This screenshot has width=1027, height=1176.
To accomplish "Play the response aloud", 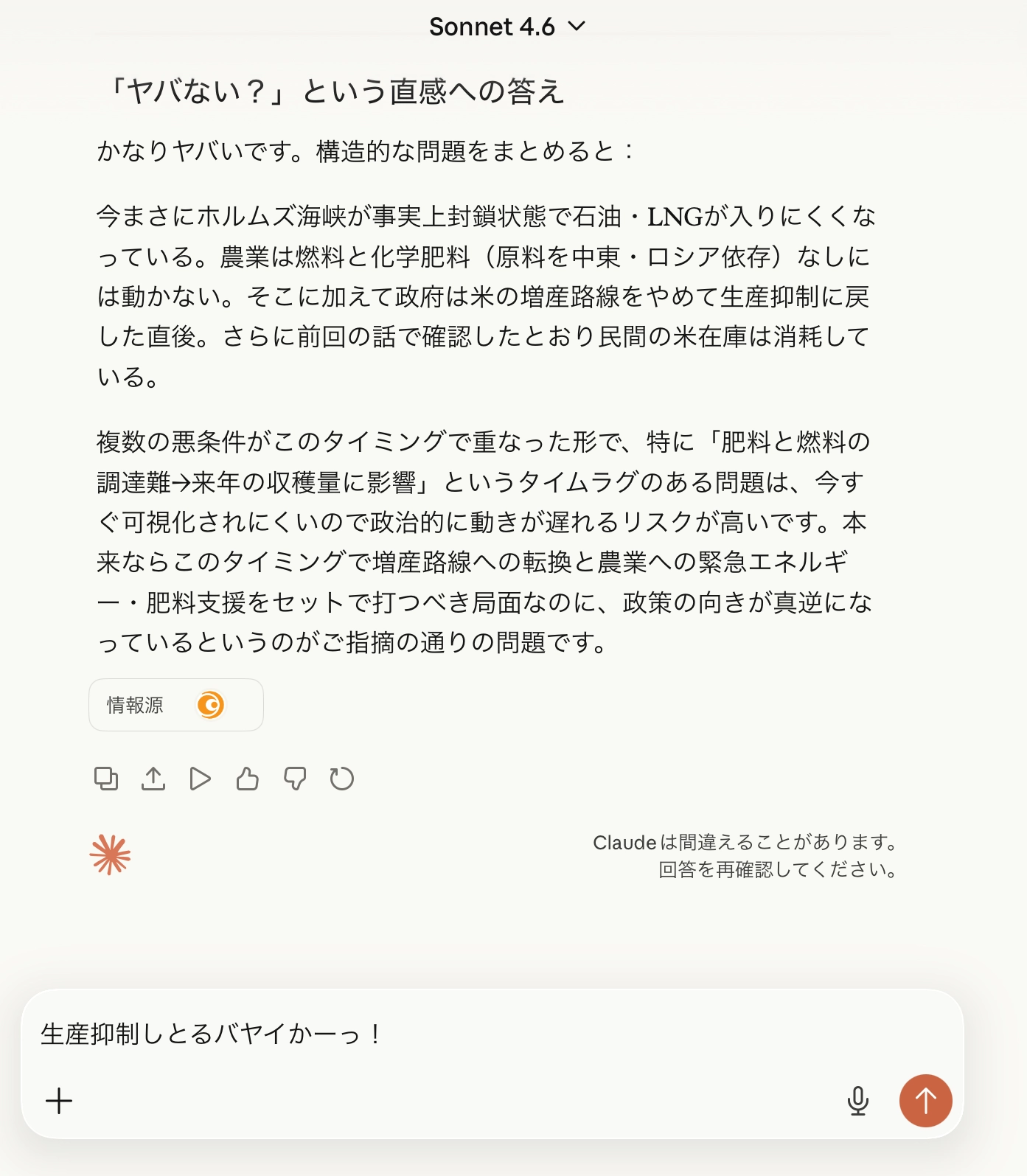I will pyautogui.click(x=200, y=779).
